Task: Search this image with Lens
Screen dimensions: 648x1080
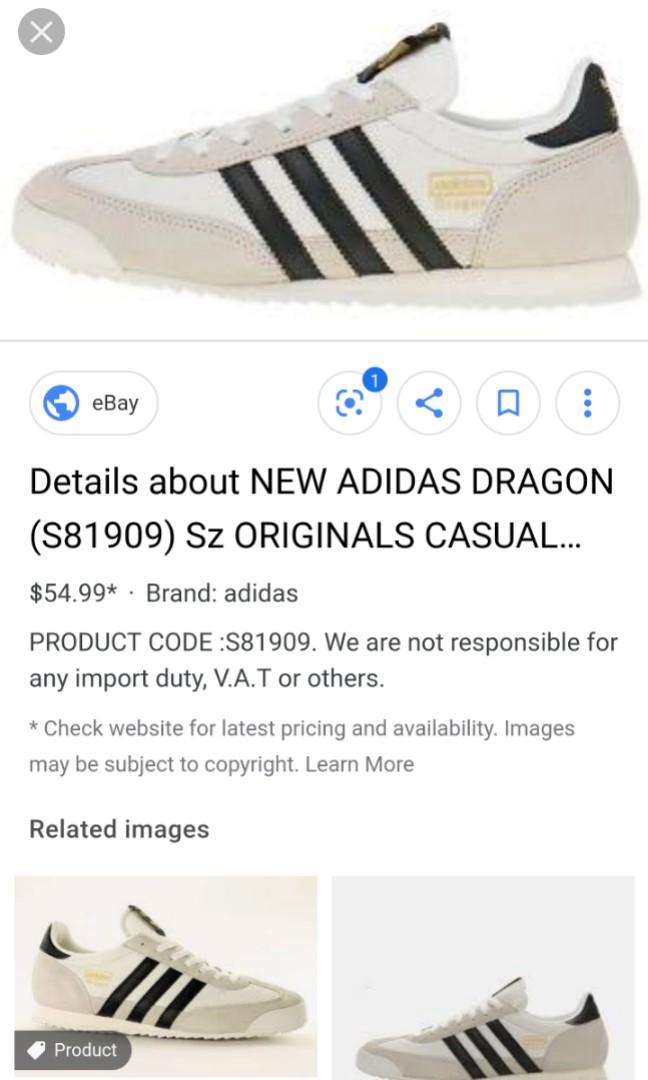Action: pyautogui.click(x=349, y=403)
